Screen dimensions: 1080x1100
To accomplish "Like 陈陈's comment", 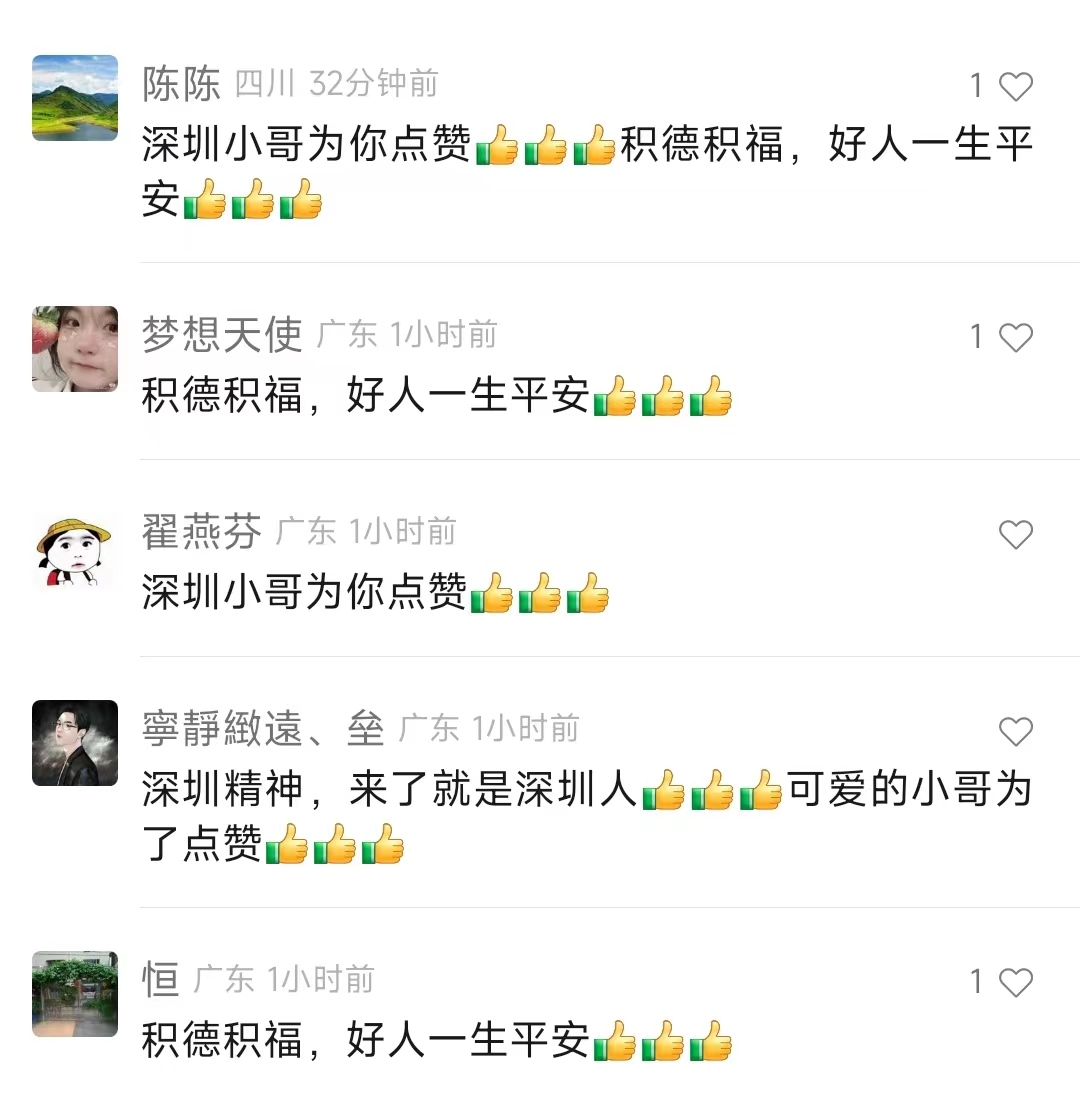I will pos(1015,88).
